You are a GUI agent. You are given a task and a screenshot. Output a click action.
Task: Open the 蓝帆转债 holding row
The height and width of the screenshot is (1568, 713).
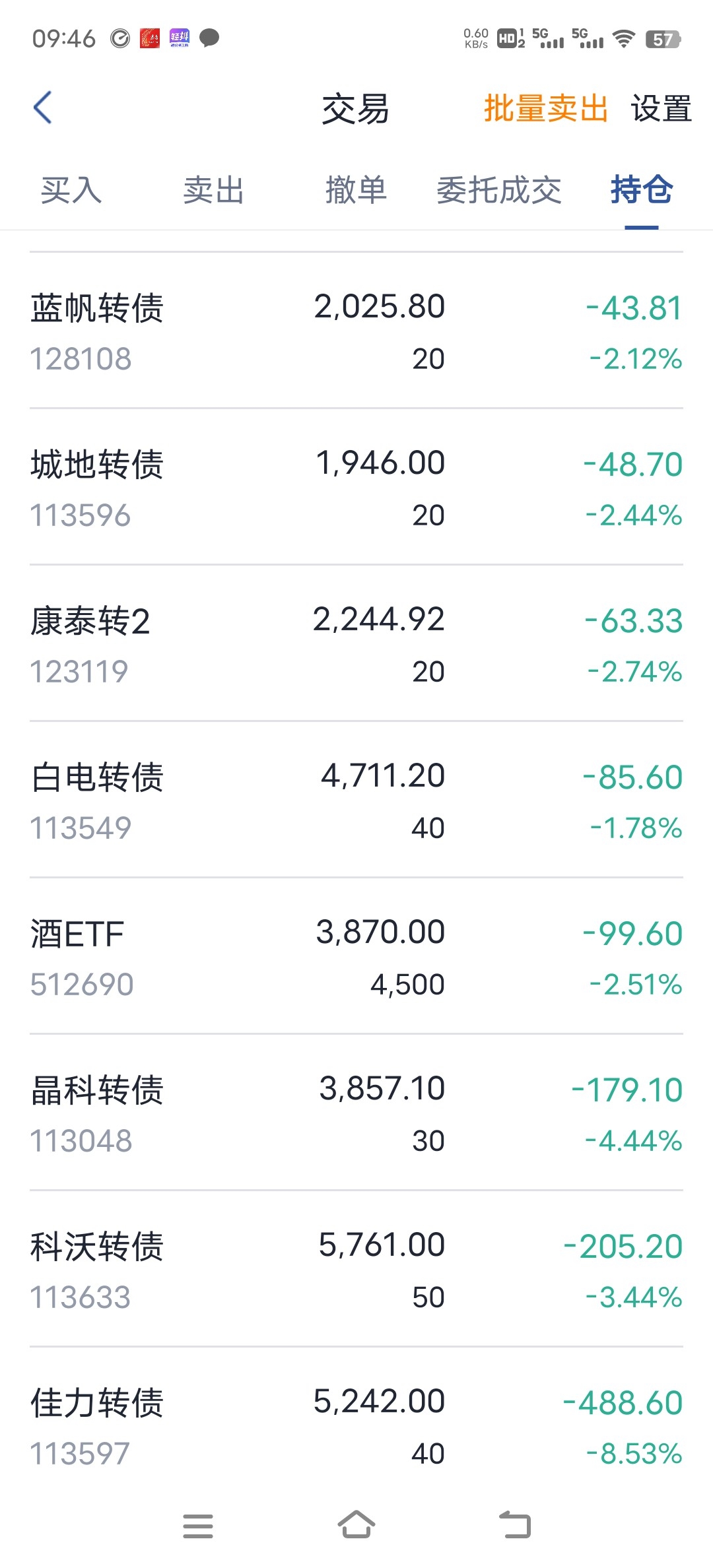(x=356, y=331)
